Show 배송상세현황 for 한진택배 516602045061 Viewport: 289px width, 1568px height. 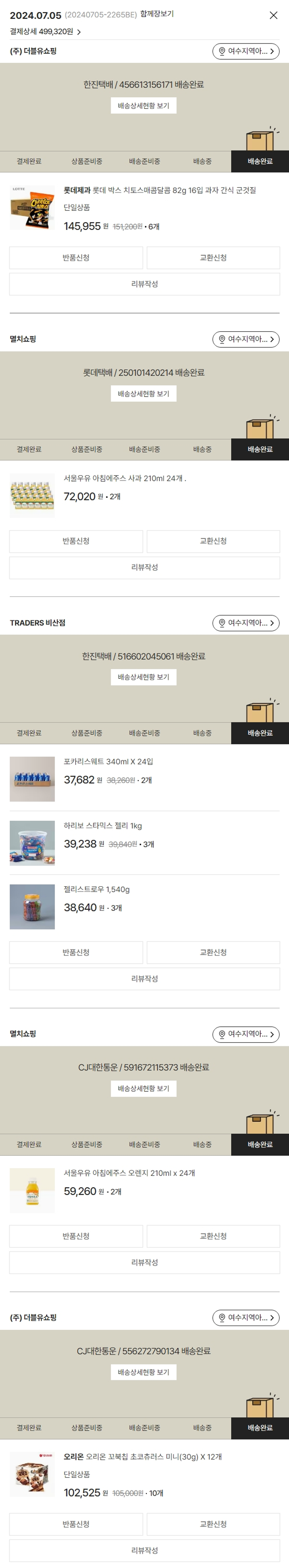coord(143,677)
